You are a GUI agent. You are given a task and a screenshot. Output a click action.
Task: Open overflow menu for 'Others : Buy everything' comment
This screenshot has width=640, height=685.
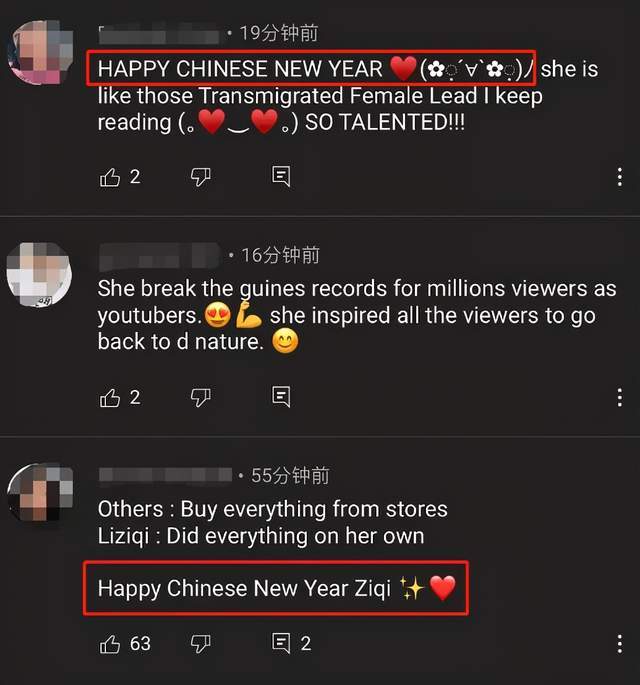click(x=620, y=644)
